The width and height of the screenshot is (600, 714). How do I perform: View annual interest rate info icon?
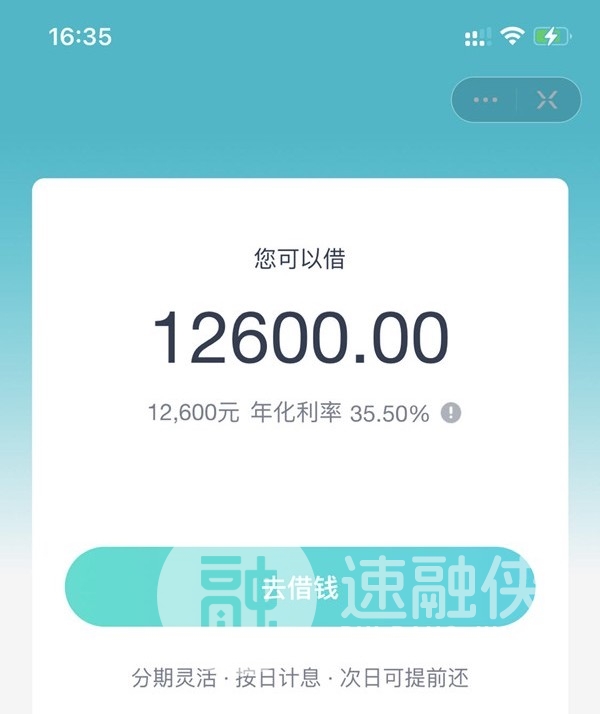[451, 413]
